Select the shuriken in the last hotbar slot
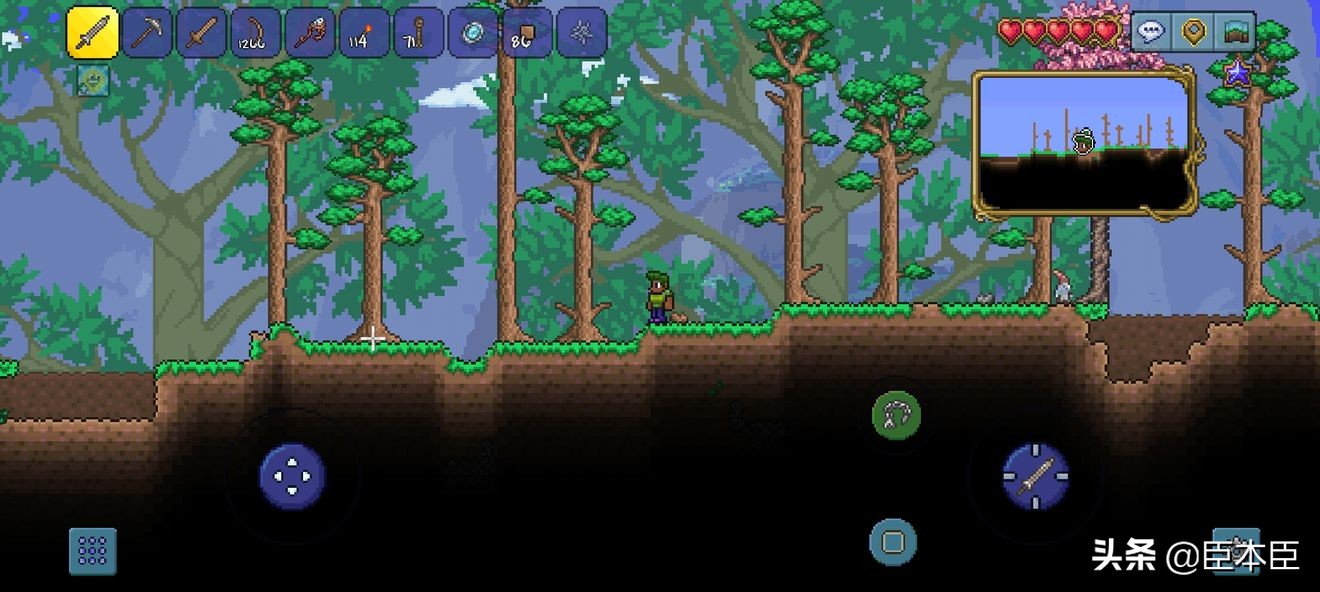 581,33
